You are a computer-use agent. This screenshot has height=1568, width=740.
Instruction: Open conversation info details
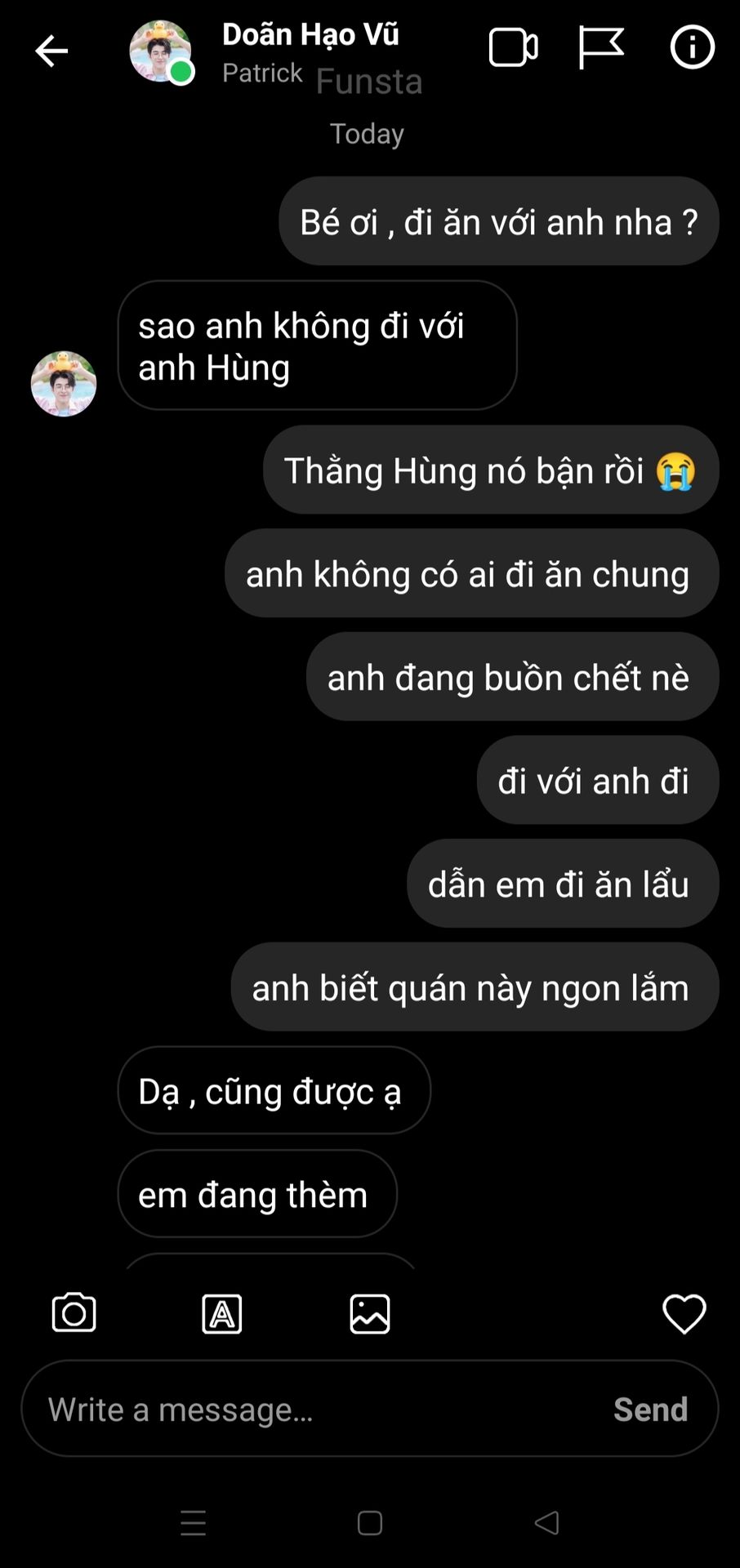pyautogui.click(x=692, y=47)
